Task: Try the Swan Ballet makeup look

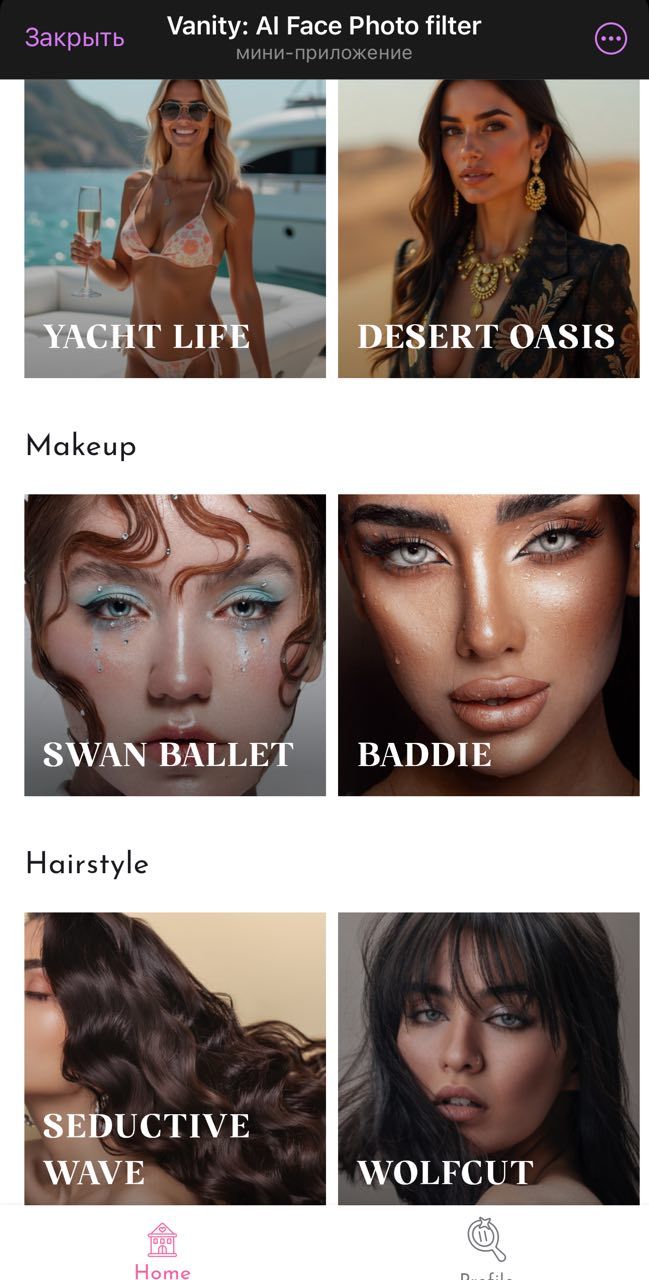Action: click(175, 645)
